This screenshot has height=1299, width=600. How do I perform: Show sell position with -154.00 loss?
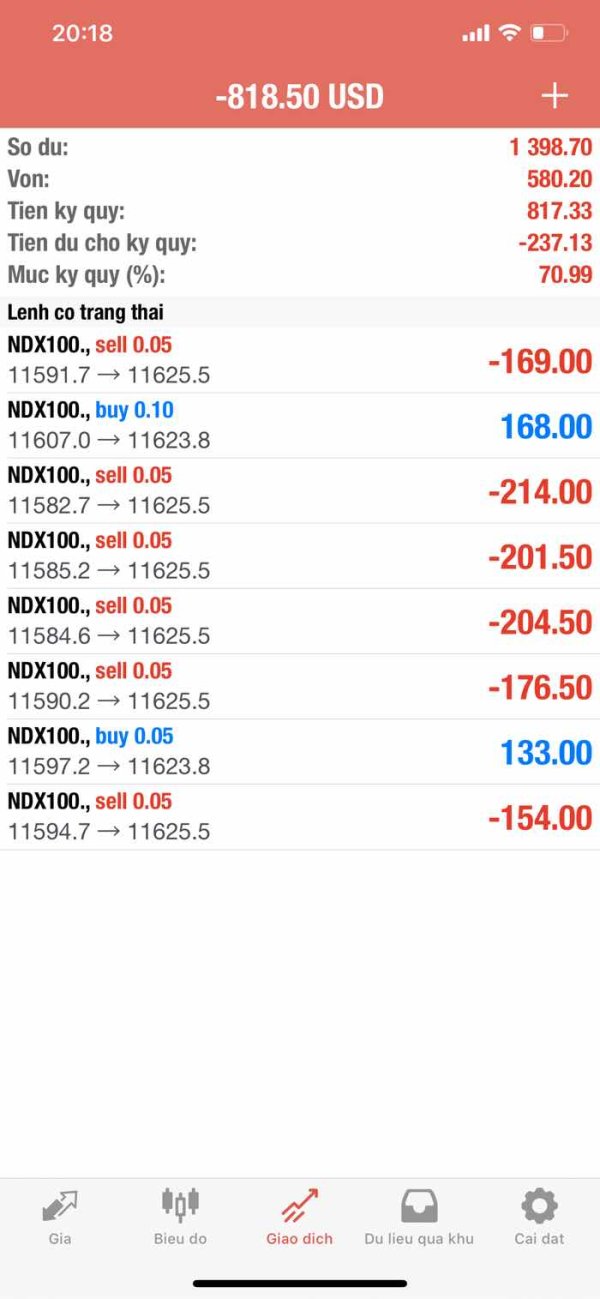pyautogui.click(x=300, y=817)
